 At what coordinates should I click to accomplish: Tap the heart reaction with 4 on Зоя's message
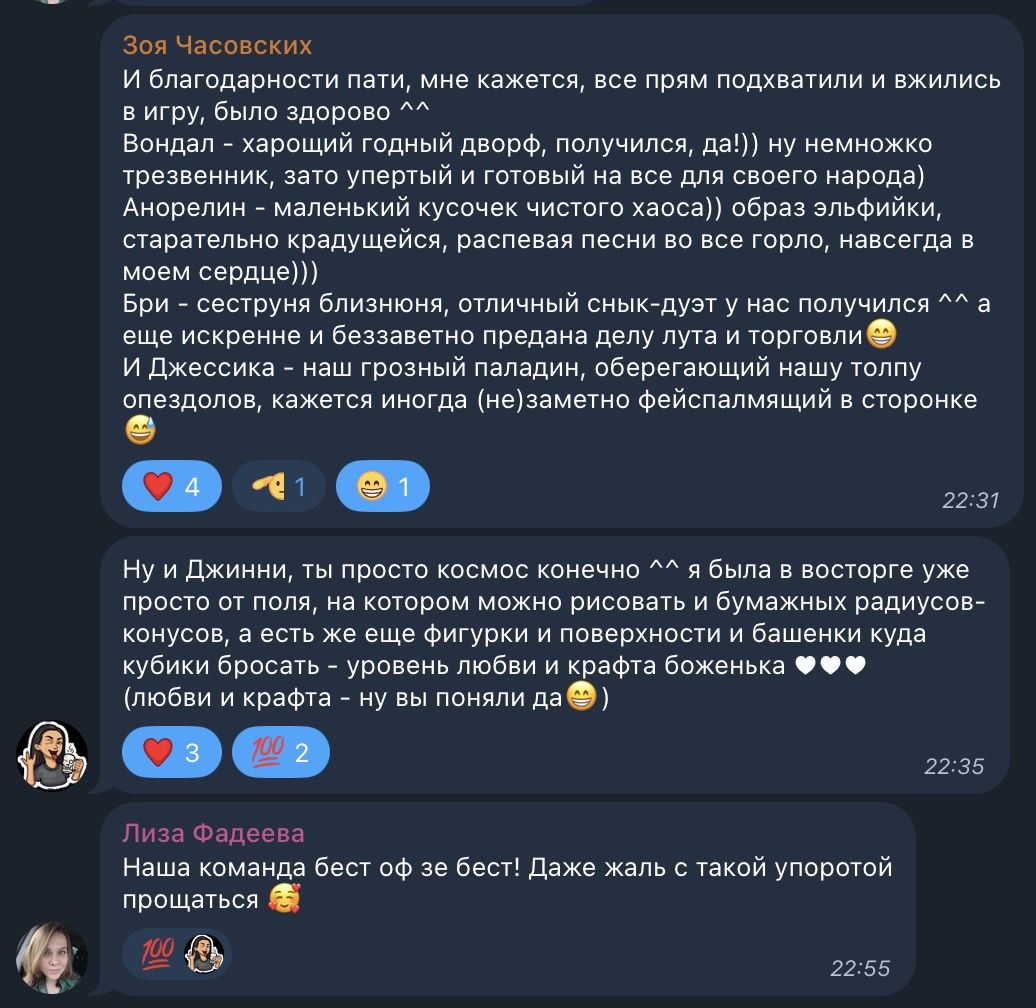[171, 487]
